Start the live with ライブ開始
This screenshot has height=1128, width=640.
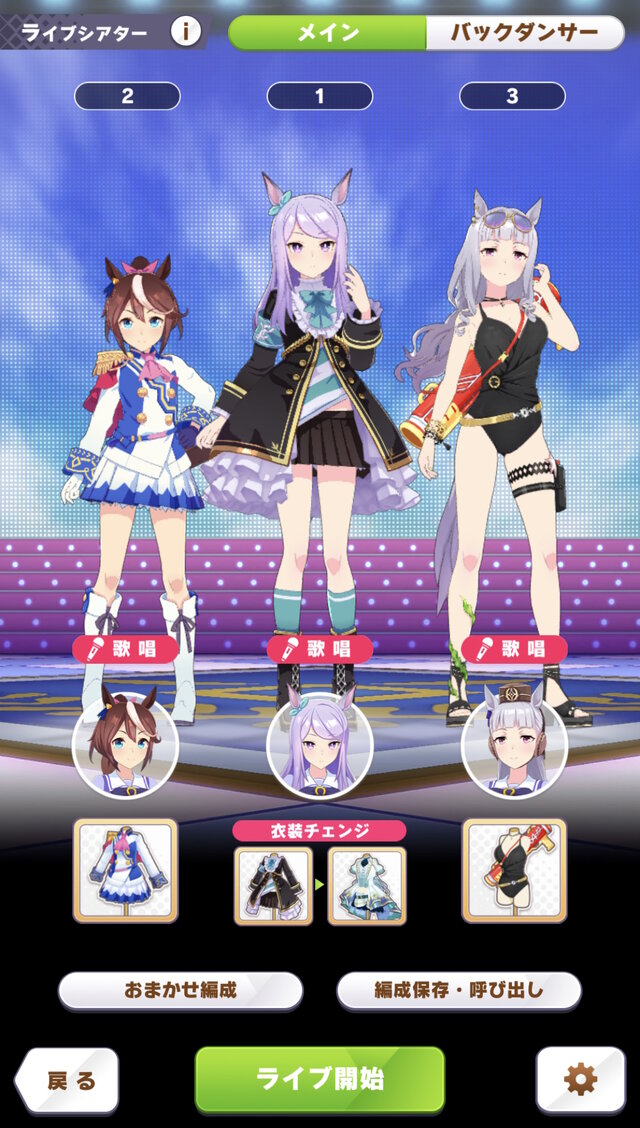(x=319, y=1079)
